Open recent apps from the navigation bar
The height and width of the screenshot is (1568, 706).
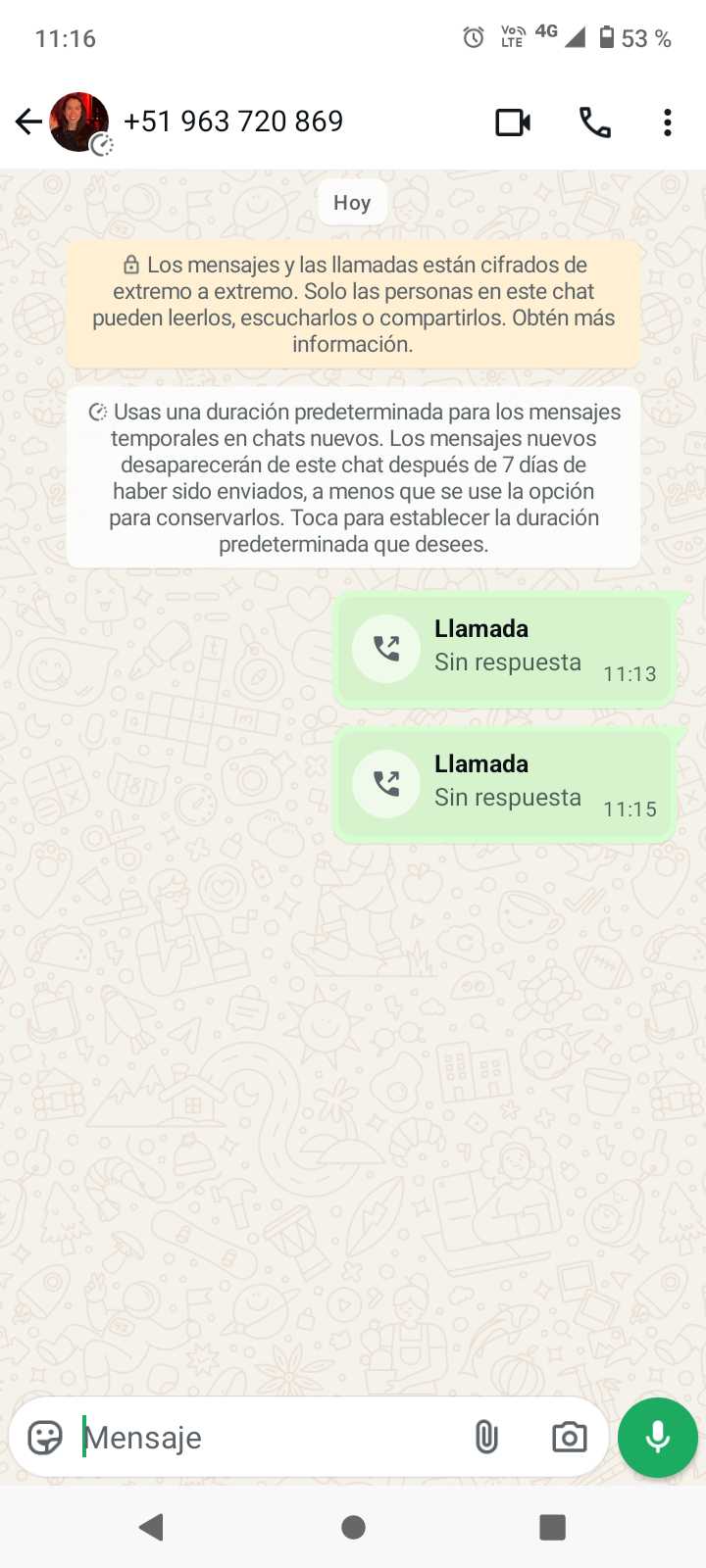click(552, 1527)
